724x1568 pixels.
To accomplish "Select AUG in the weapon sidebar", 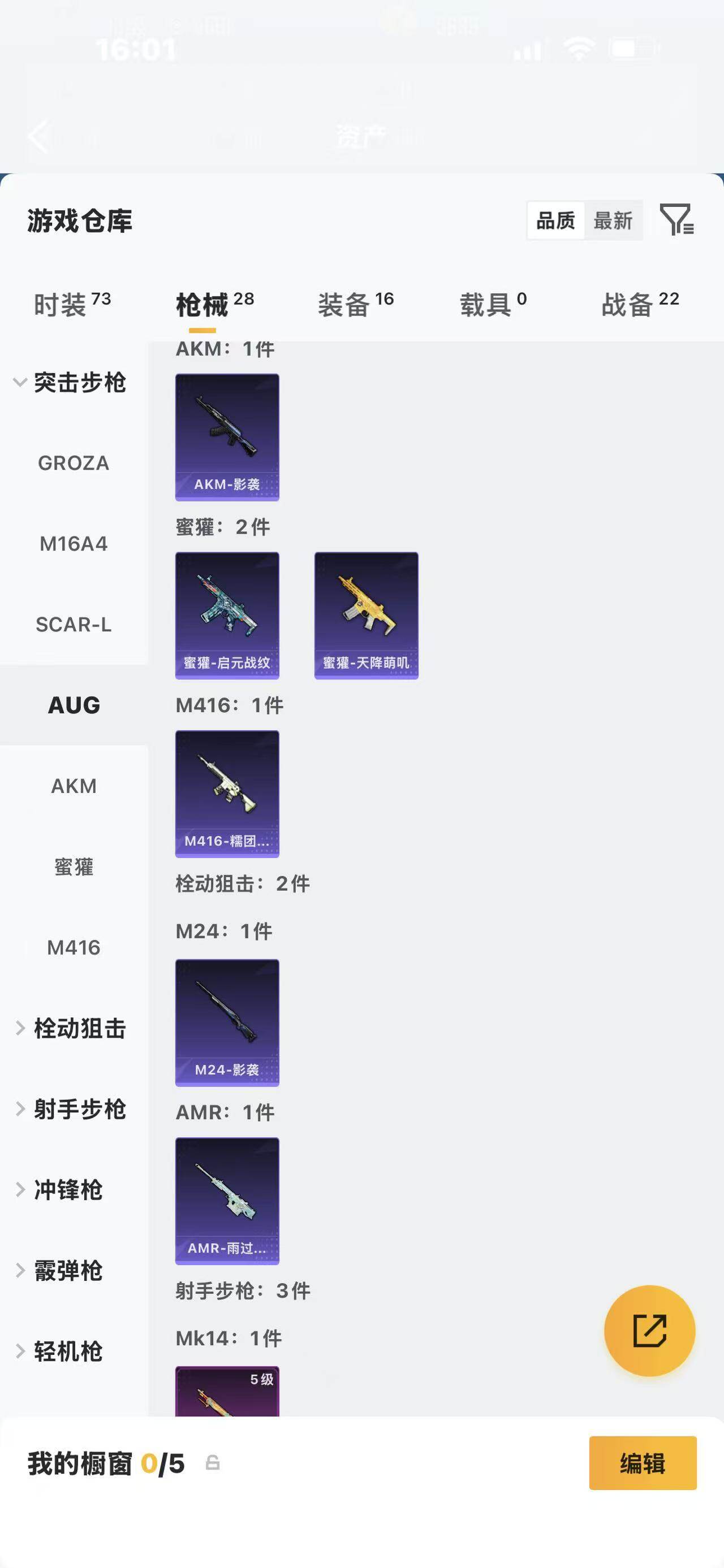I will click(74, 705).
